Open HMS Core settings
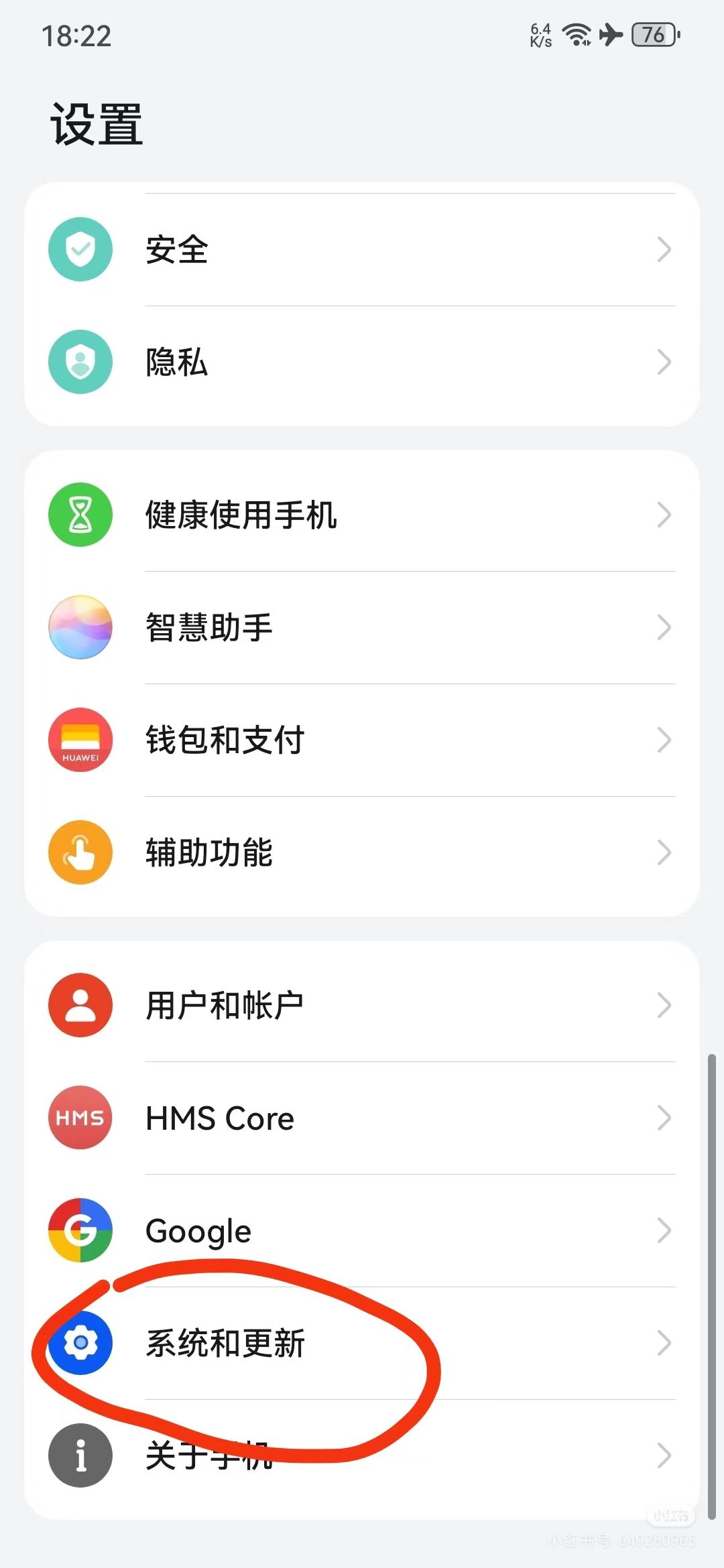724x1568 pixels. (x=362, y=1118)
